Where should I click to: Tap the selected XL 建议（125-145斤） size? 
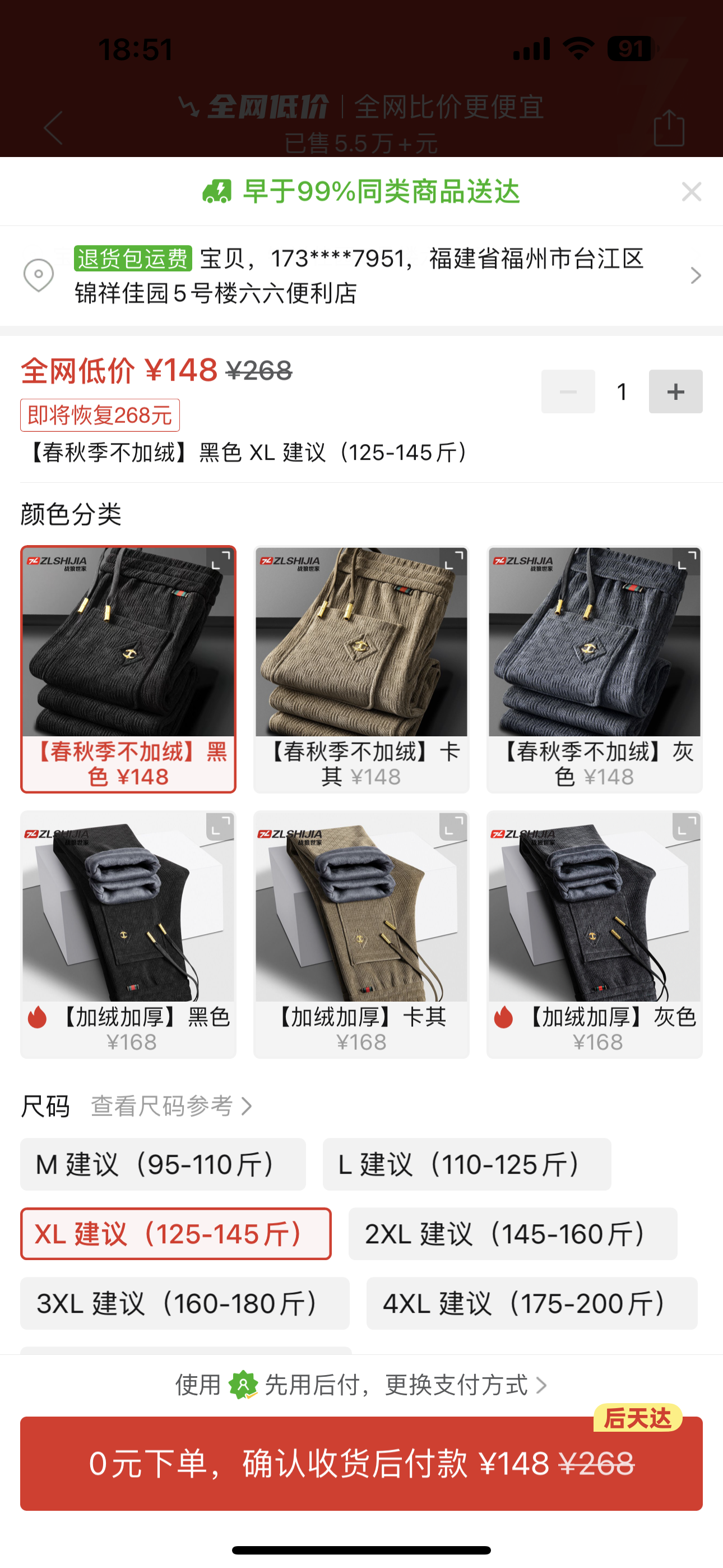(175, 1234)
